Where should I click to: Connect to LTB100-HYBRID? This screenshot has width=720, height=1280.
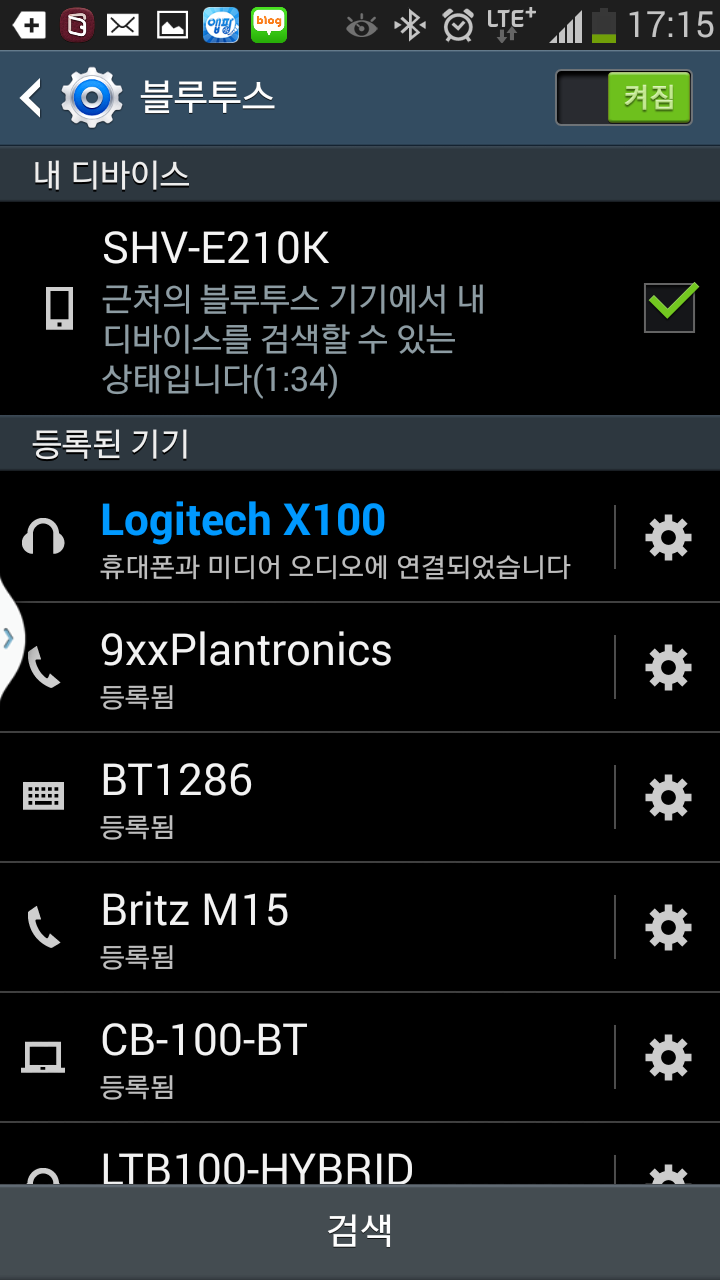tap(310, 1166)
